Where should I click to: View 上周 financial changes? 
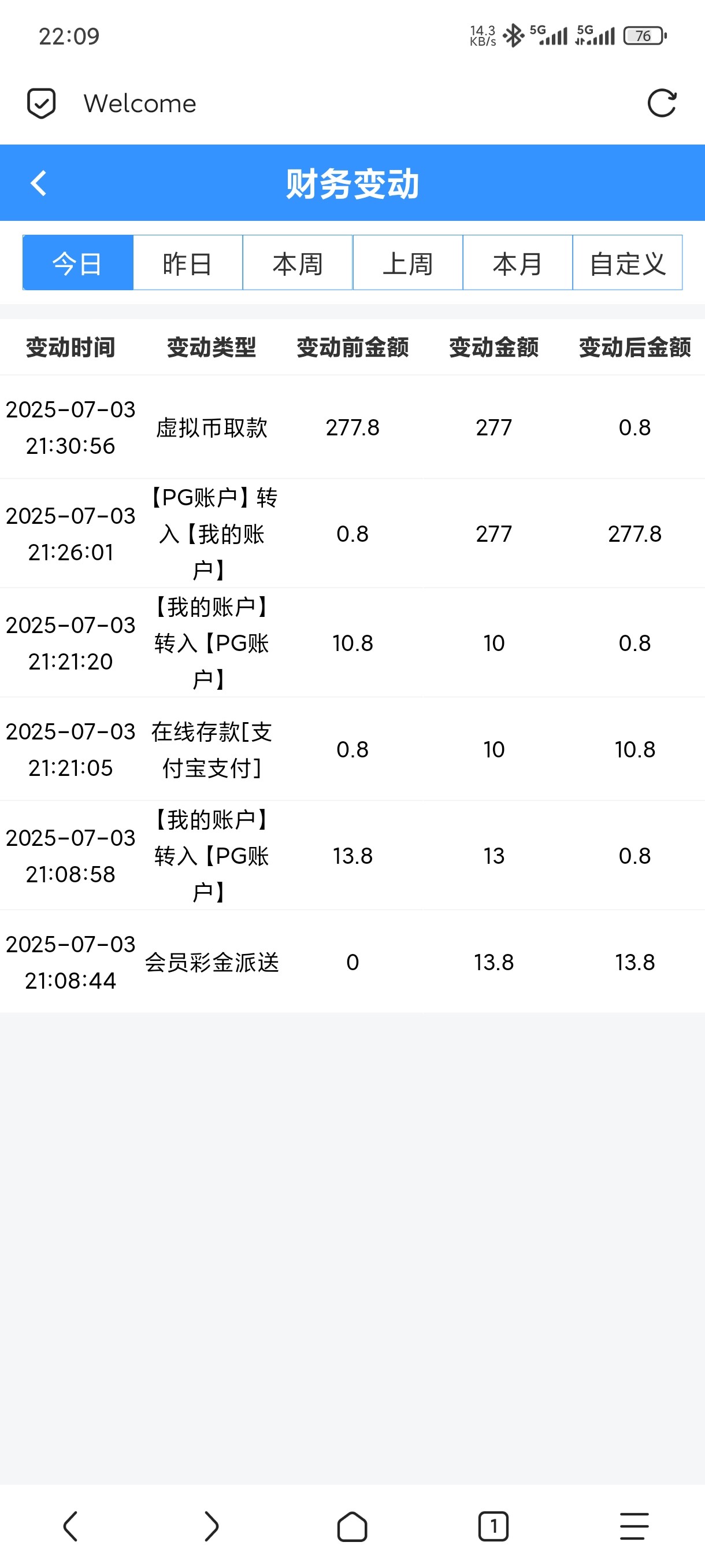407,263
